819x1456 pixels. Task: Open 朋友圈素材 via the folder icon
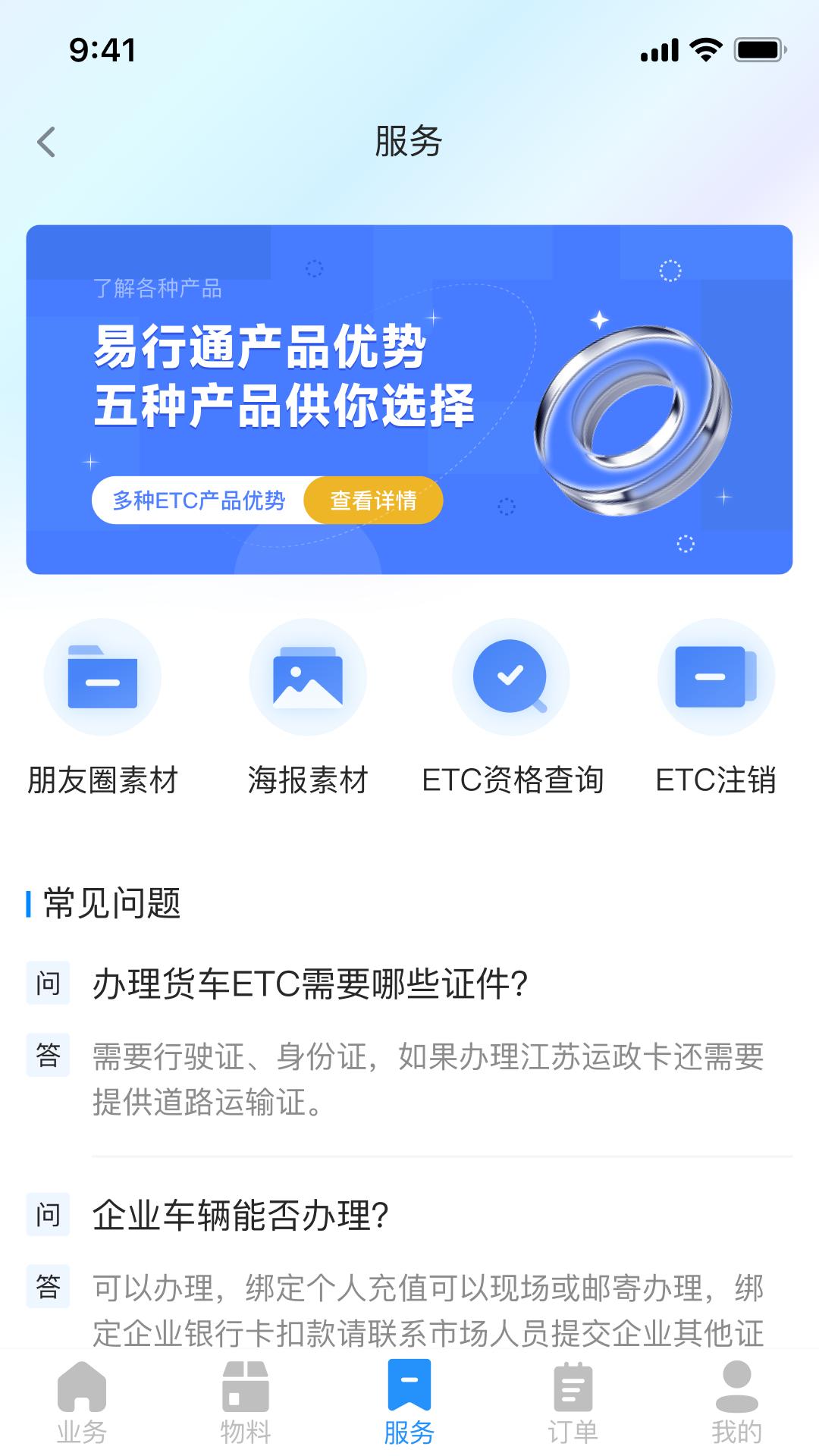(x=102, y=679)
